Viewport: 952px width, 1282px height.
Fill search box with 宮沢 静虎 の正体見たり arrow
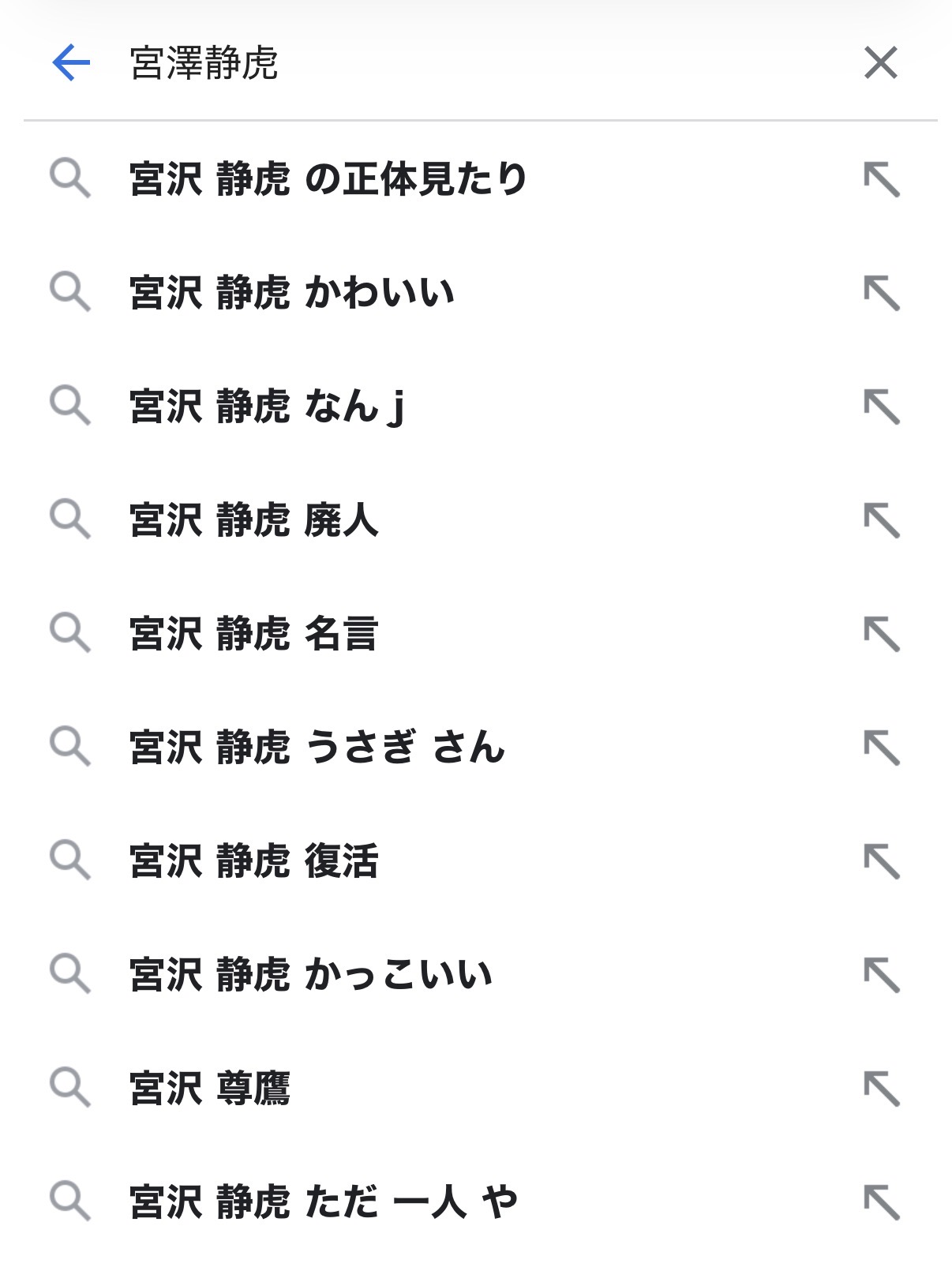pyautogui.click(x=881, y=180)
